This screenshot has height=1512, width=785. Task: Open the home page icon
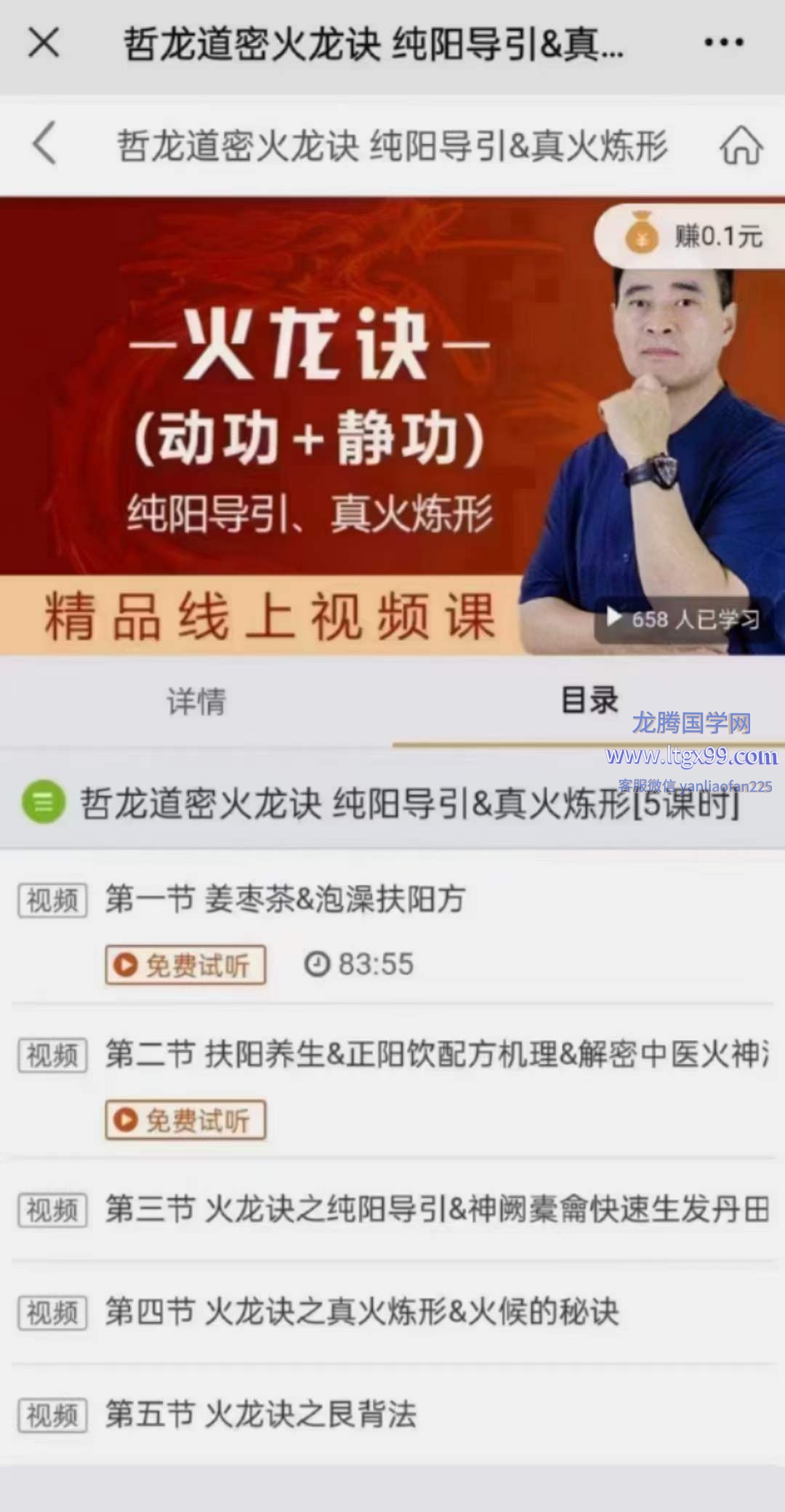[741, 145]
